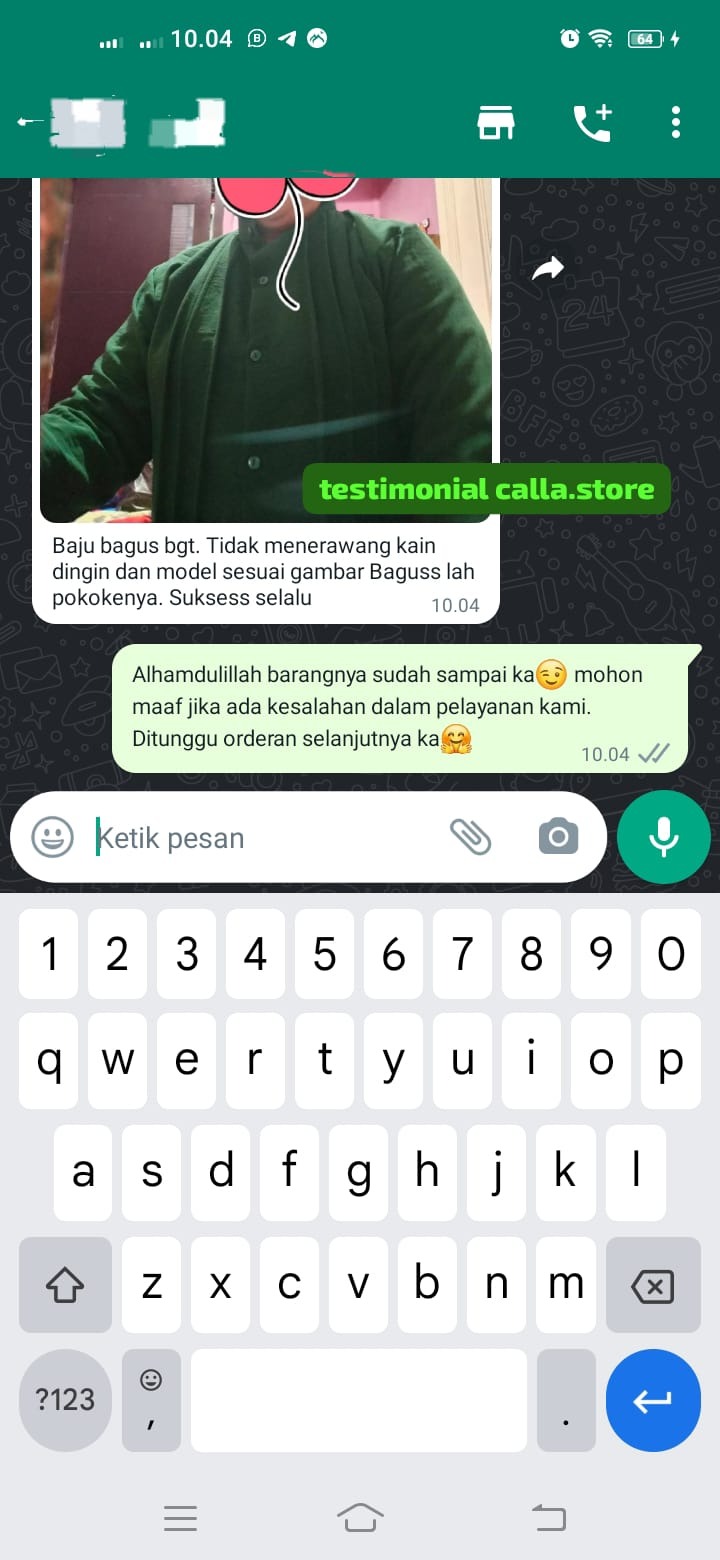Open the emoji picker

tap(52, 837)
